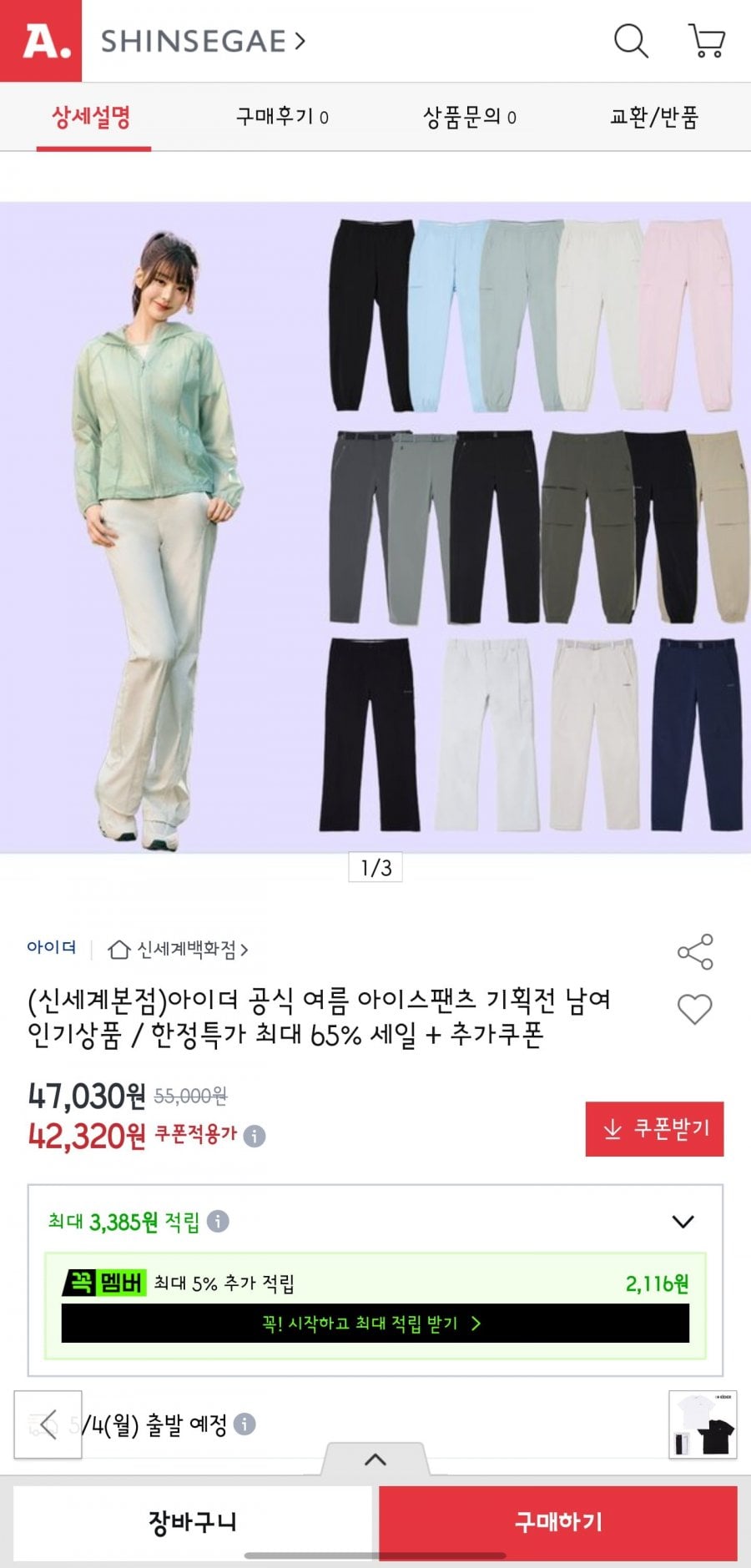Open the product image gallery
The height and width of the screenshot is (1568, 751).
[375, 526]
